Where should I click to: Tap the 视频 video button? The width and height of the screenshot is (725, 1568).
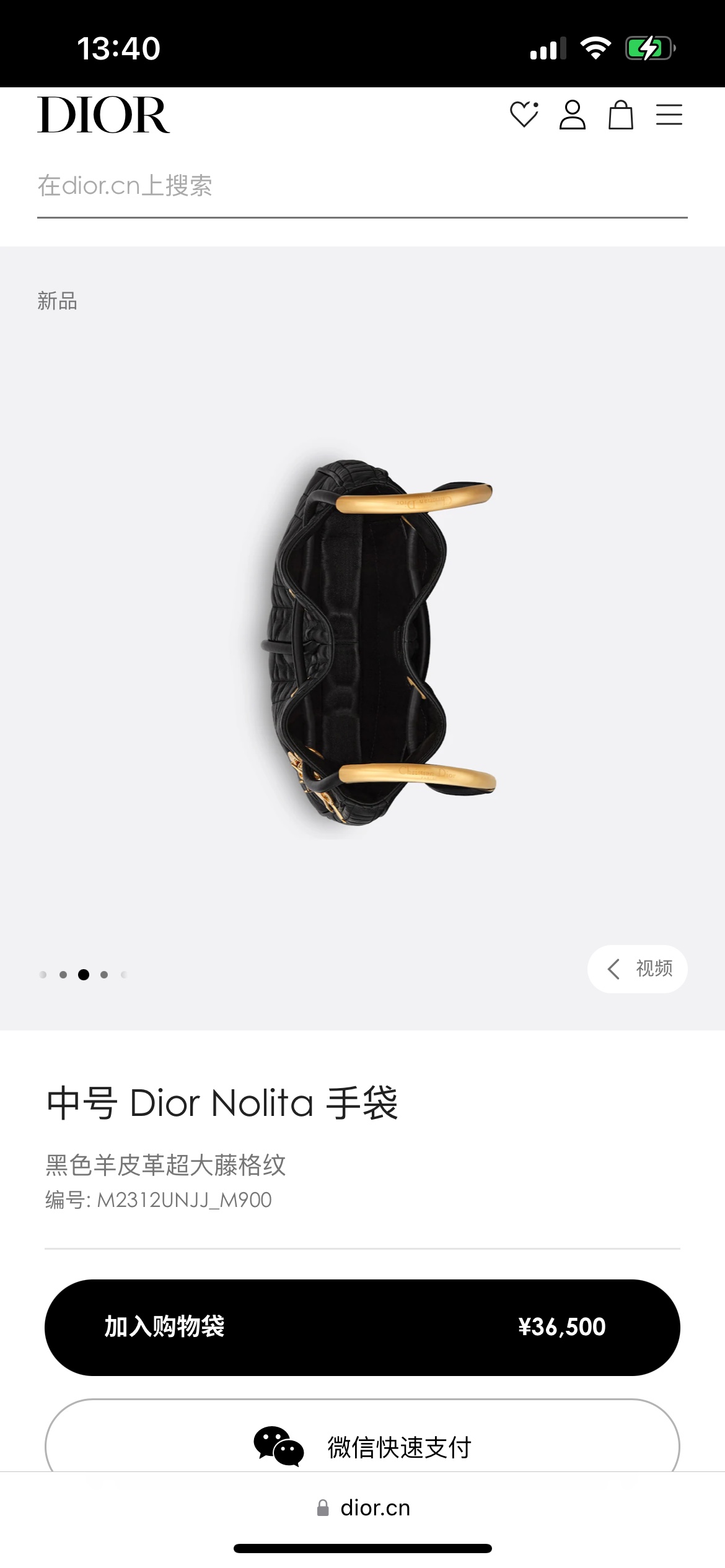coord(638,969)
